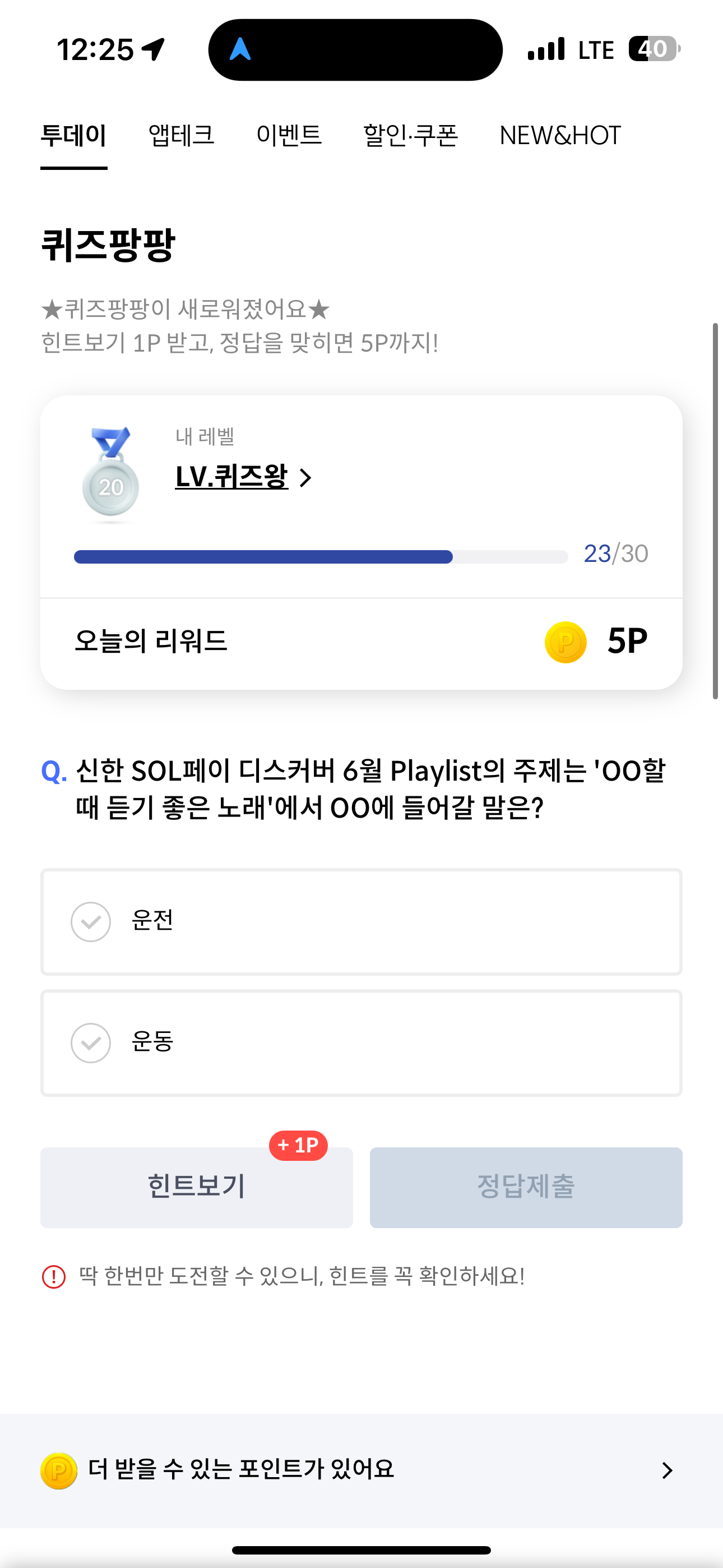Select the 운전 answer option
Image resolution: width=723 pixels, height=1568 pixels.
tap(361, 921)
